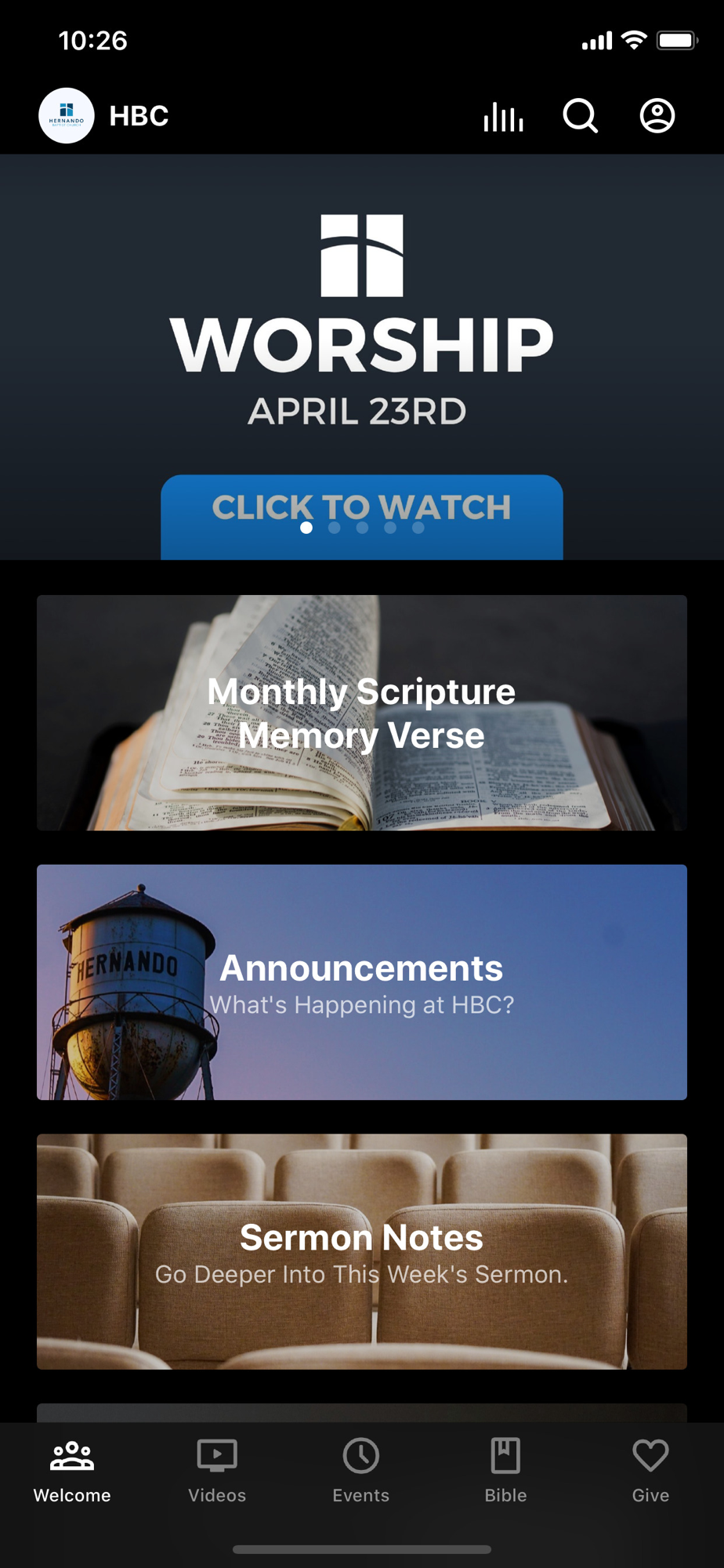
Task: Open Monthly Scripture Memory Verse card
Action: pos(362,713)
